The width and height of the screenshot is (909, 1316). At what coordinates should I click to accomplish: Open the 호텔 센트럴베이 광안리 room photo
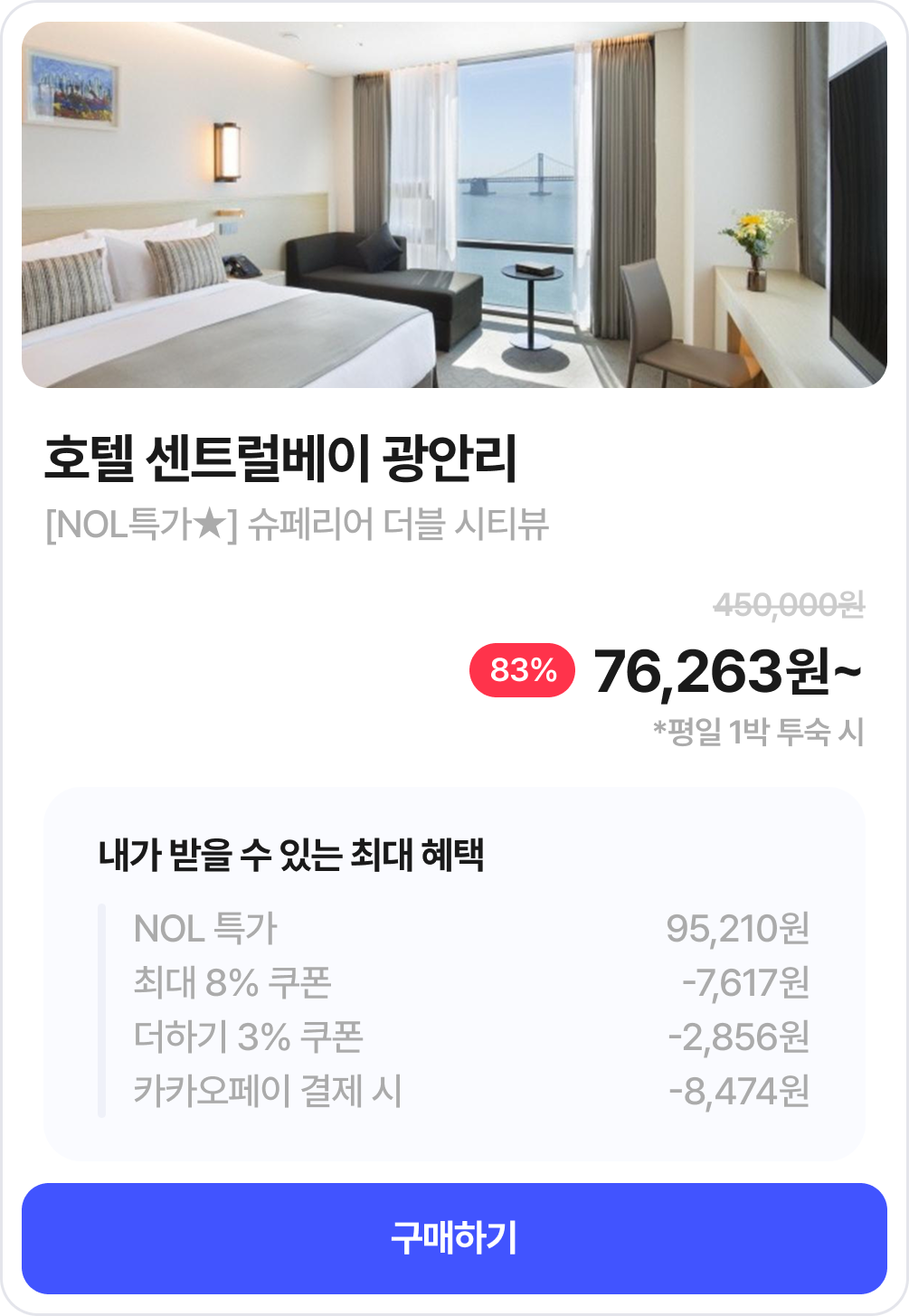coord(454,205)
